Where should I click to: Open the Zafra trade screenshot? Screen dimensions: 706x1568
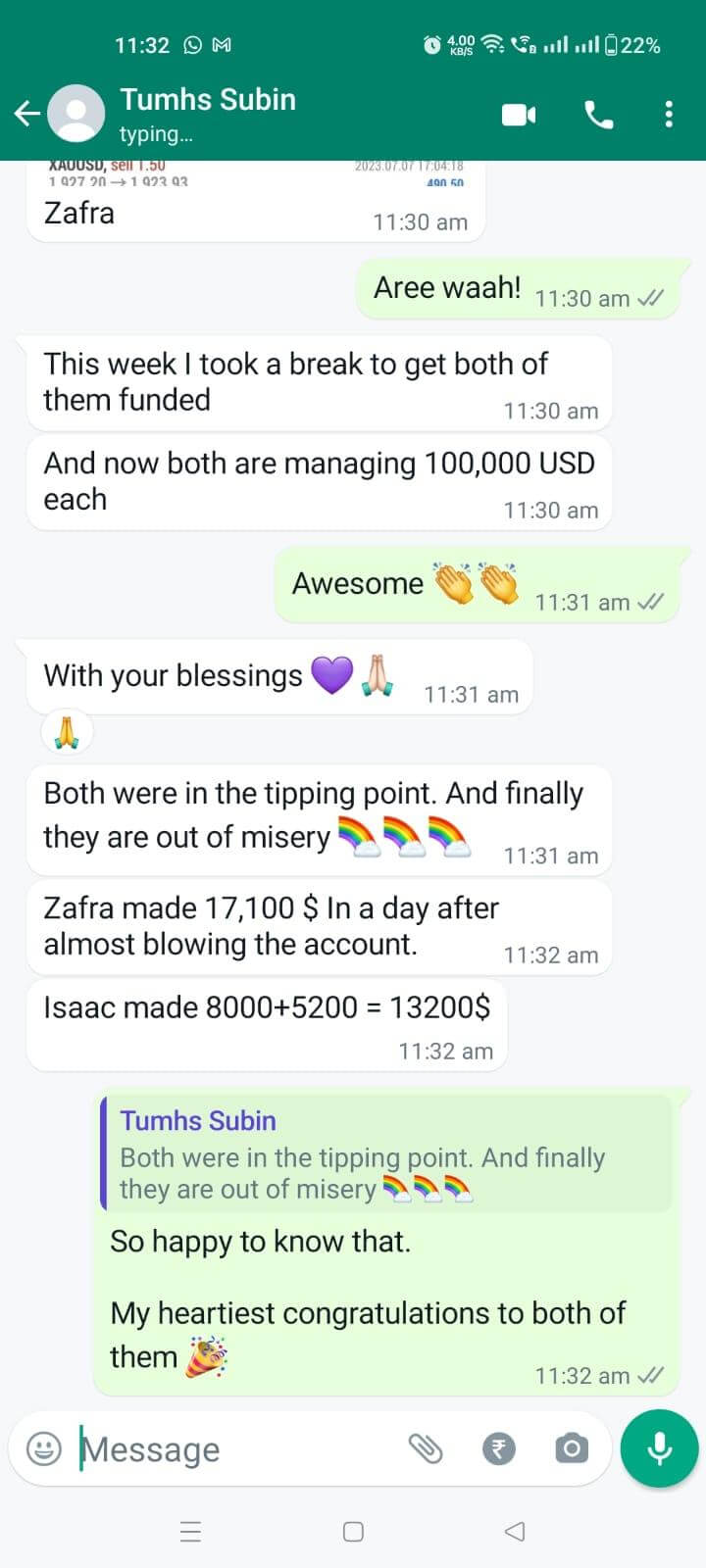[255, 175]
